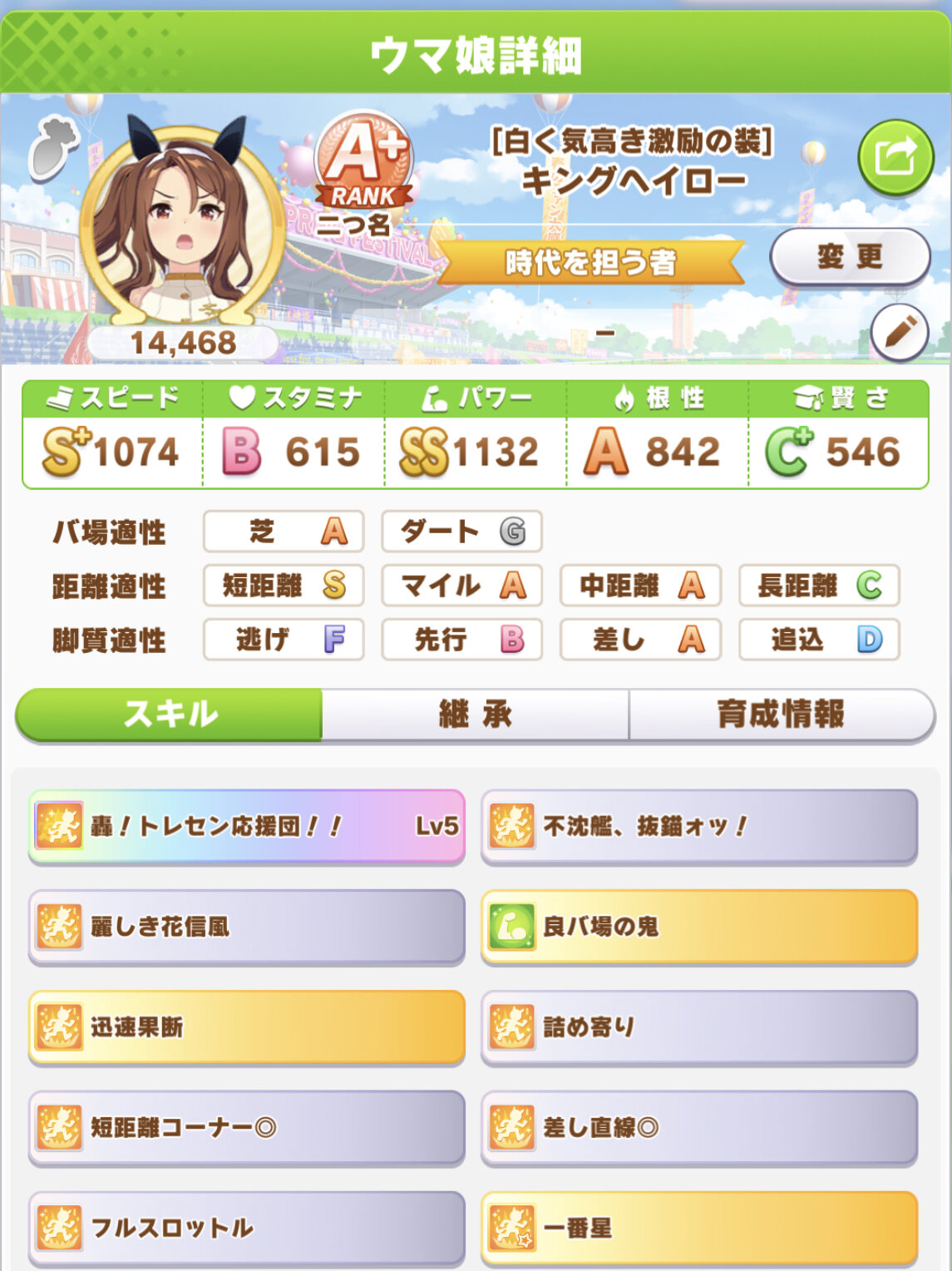The width and height of the screenshot is (952, 1271).
Task: Tap the 変更 button
Action: point(850,257)
